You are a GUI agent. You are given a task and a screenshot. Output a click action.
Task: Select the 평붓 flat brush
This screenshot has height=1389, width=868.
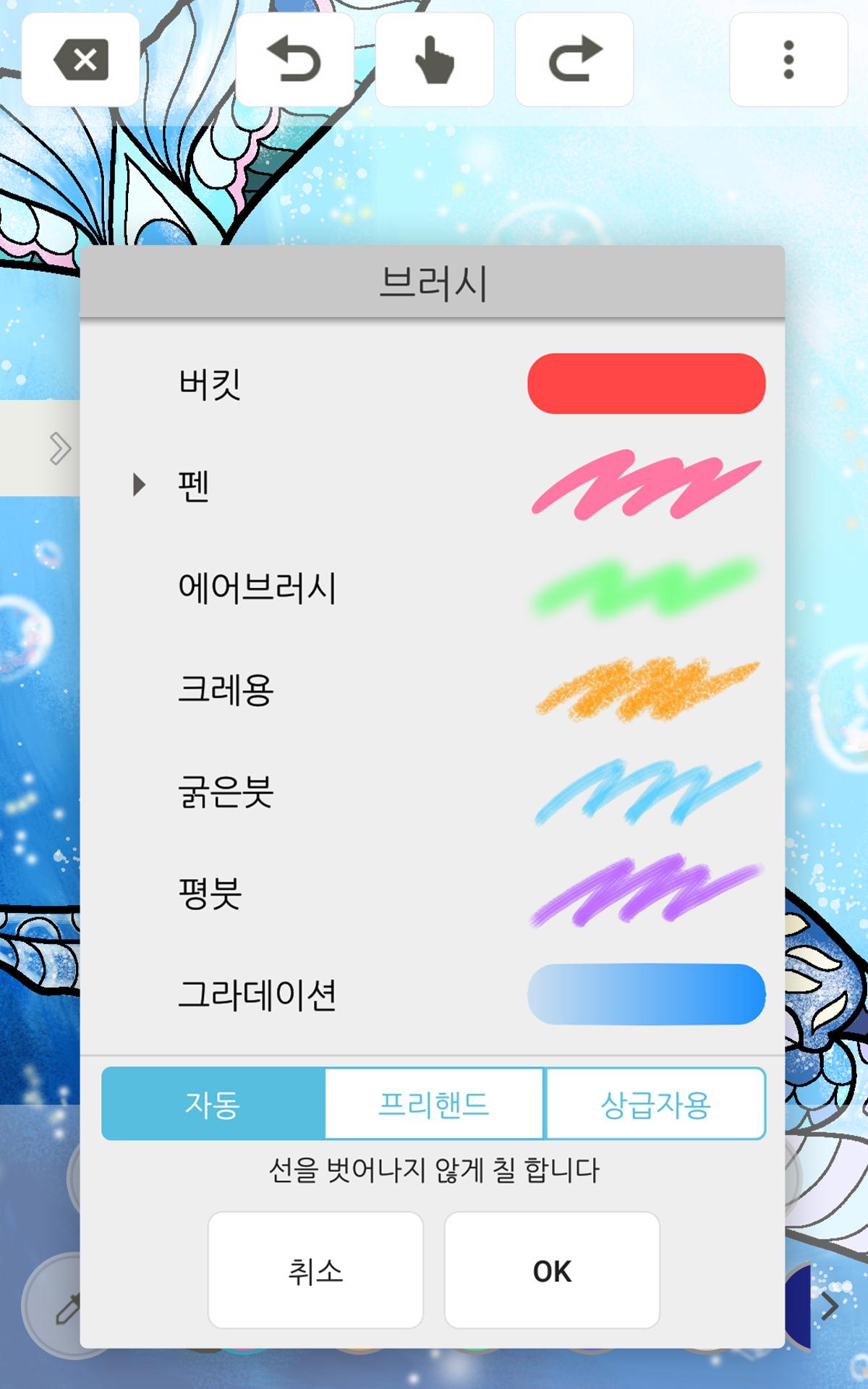432,893
